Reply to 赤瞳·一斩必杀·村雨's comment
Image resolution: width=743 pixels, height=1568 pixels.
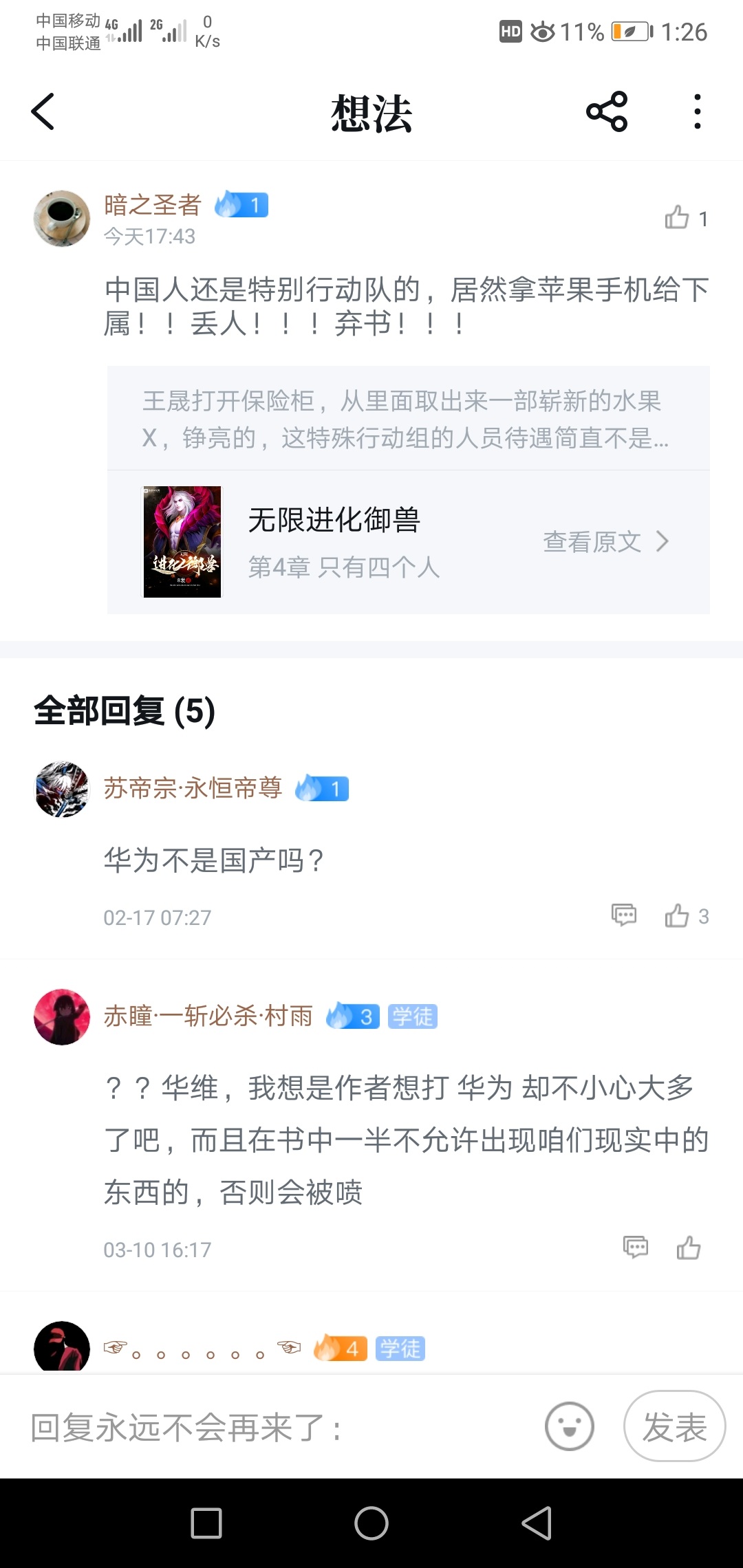(x=636, y=1248)
